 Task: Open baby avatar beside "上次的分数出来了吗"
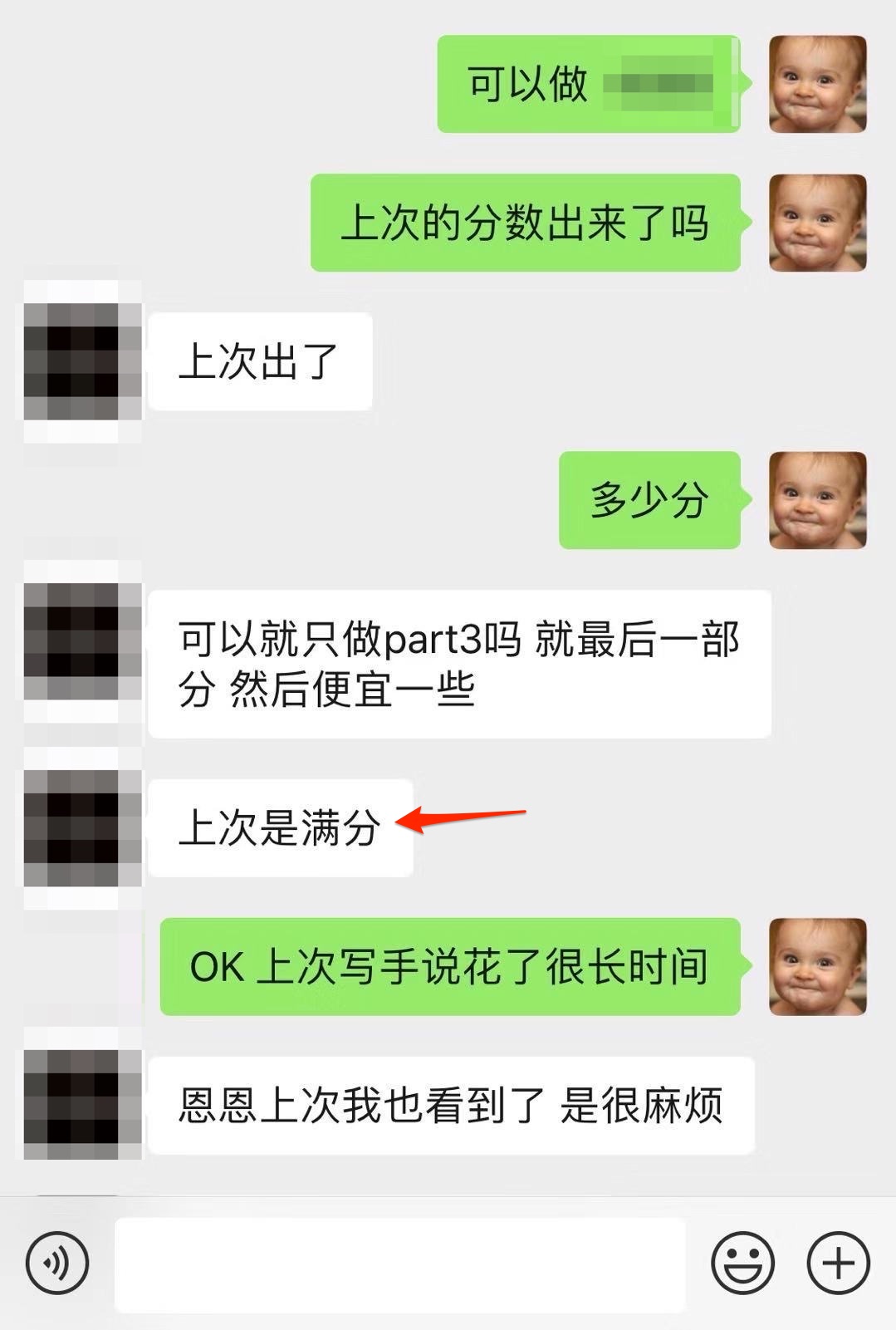point(818,223)
